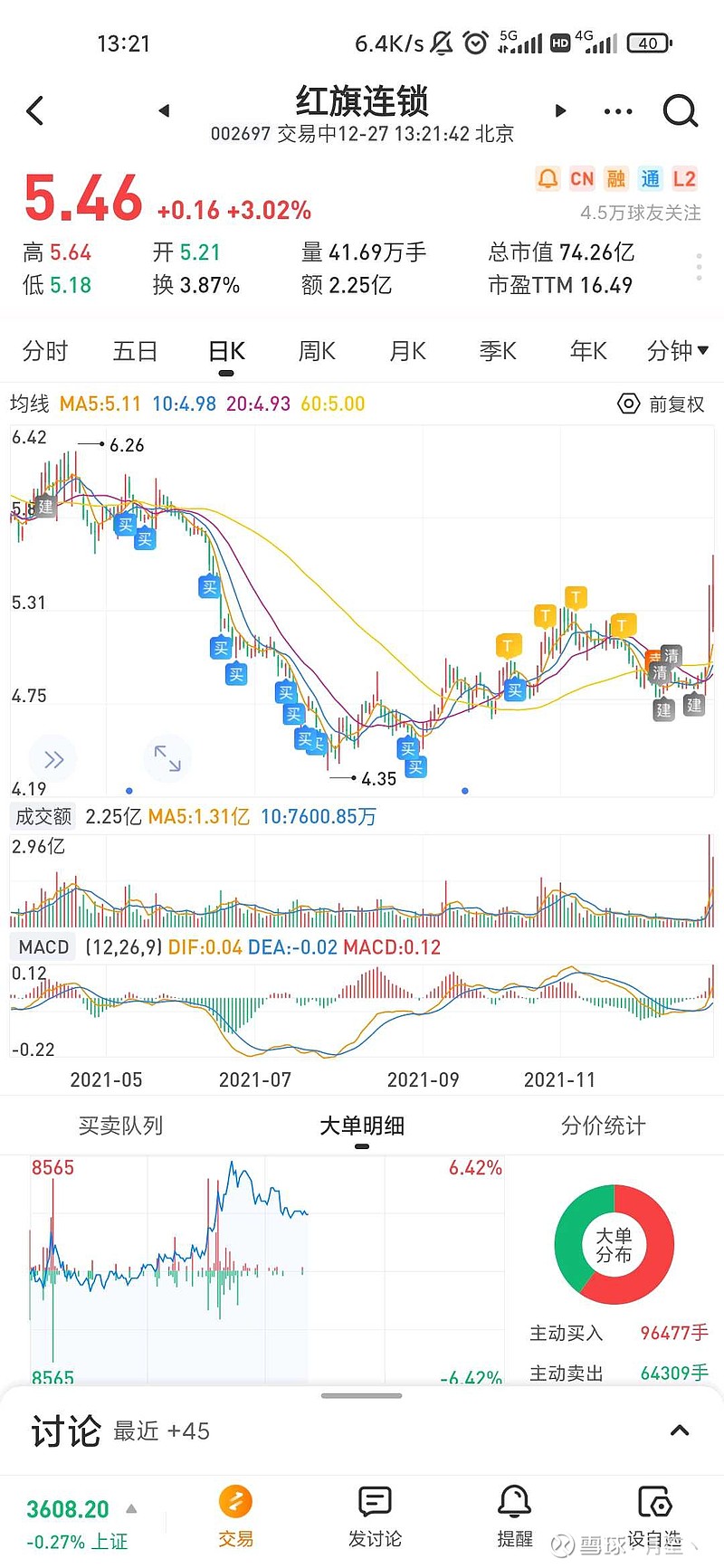Open the three-dot overflow menu
724x1568 pixels.
click(618, 111)
